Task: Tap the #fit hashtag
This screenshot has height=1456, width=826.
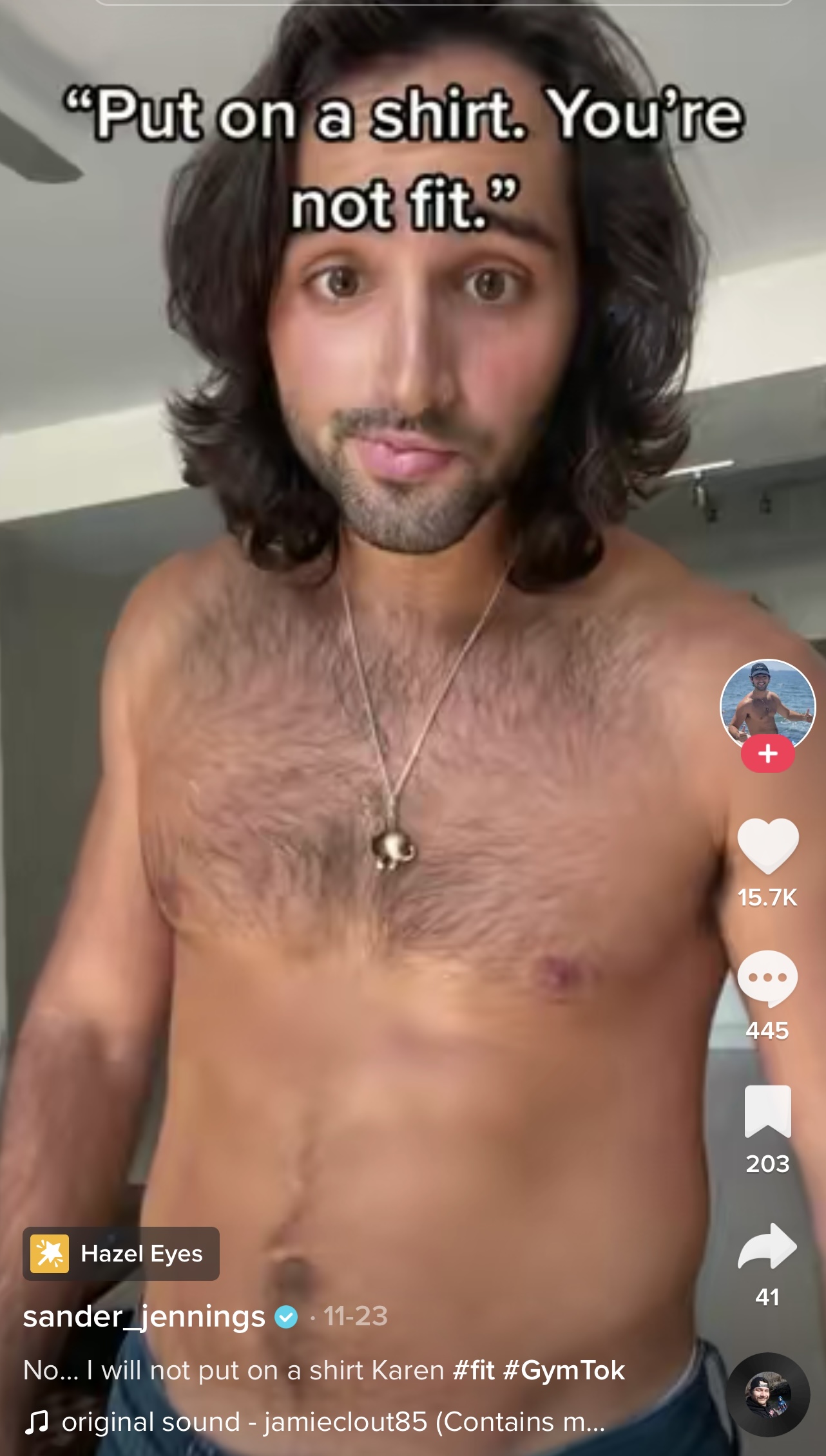Action: (474, 1370)
